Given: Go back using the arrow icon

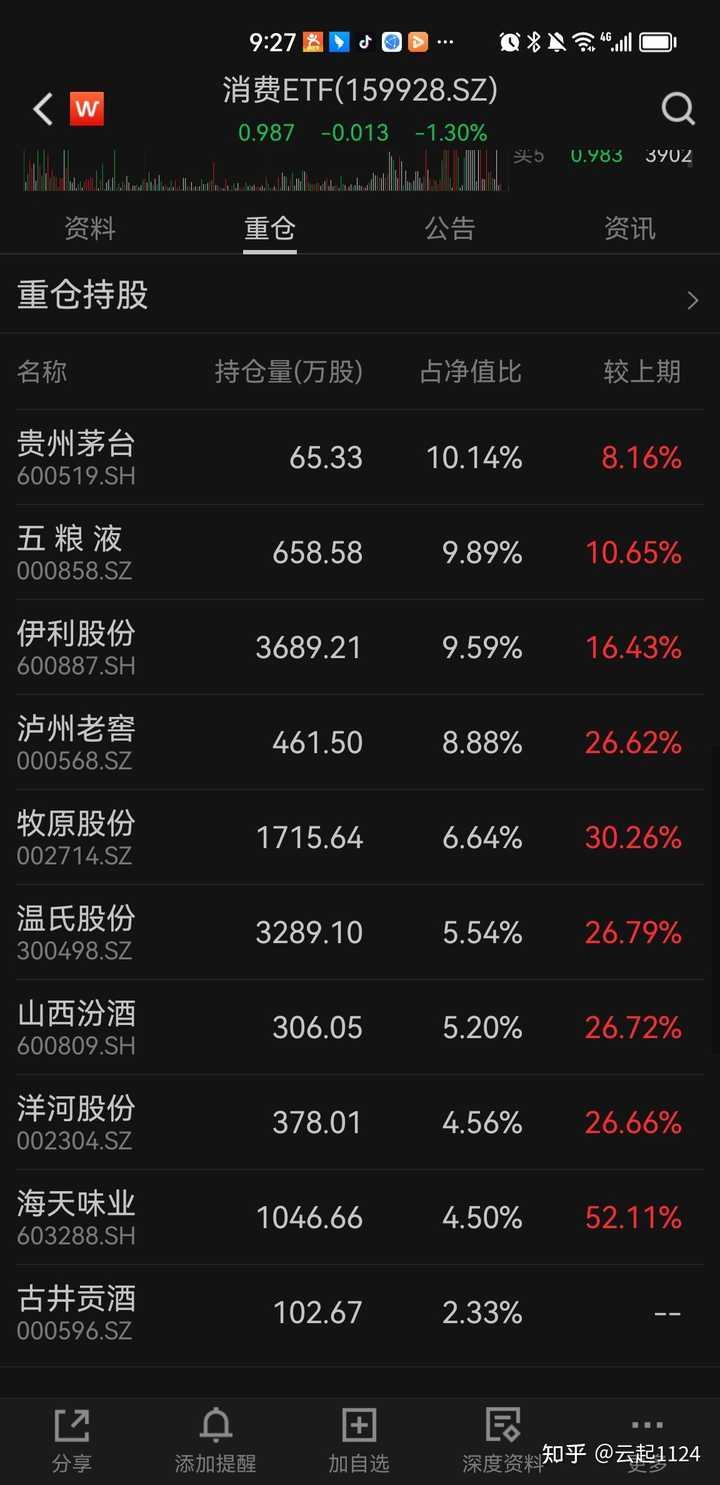Looking at the screenshot, I should coord(43,109).
